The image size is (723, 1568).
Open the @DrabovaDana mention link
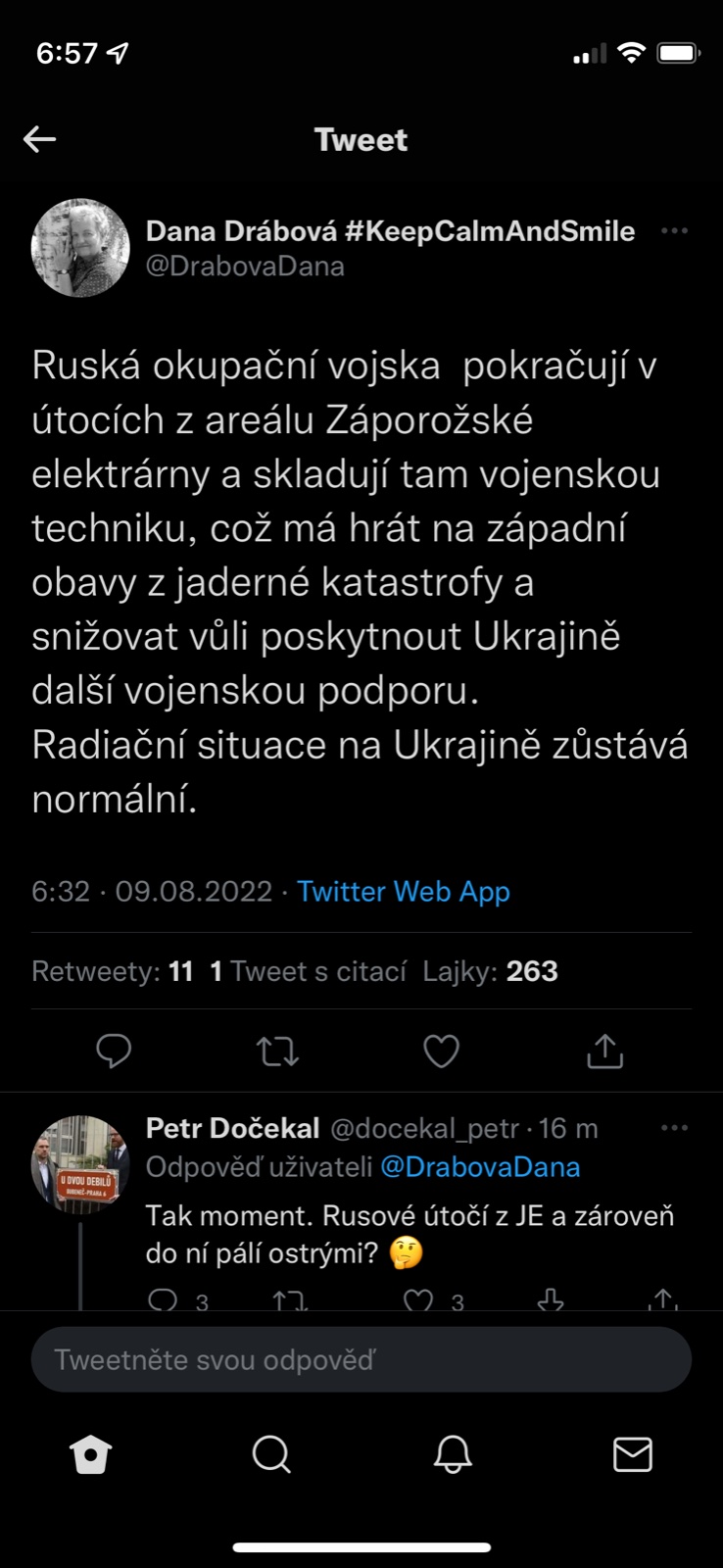[x=479, y=1167]
